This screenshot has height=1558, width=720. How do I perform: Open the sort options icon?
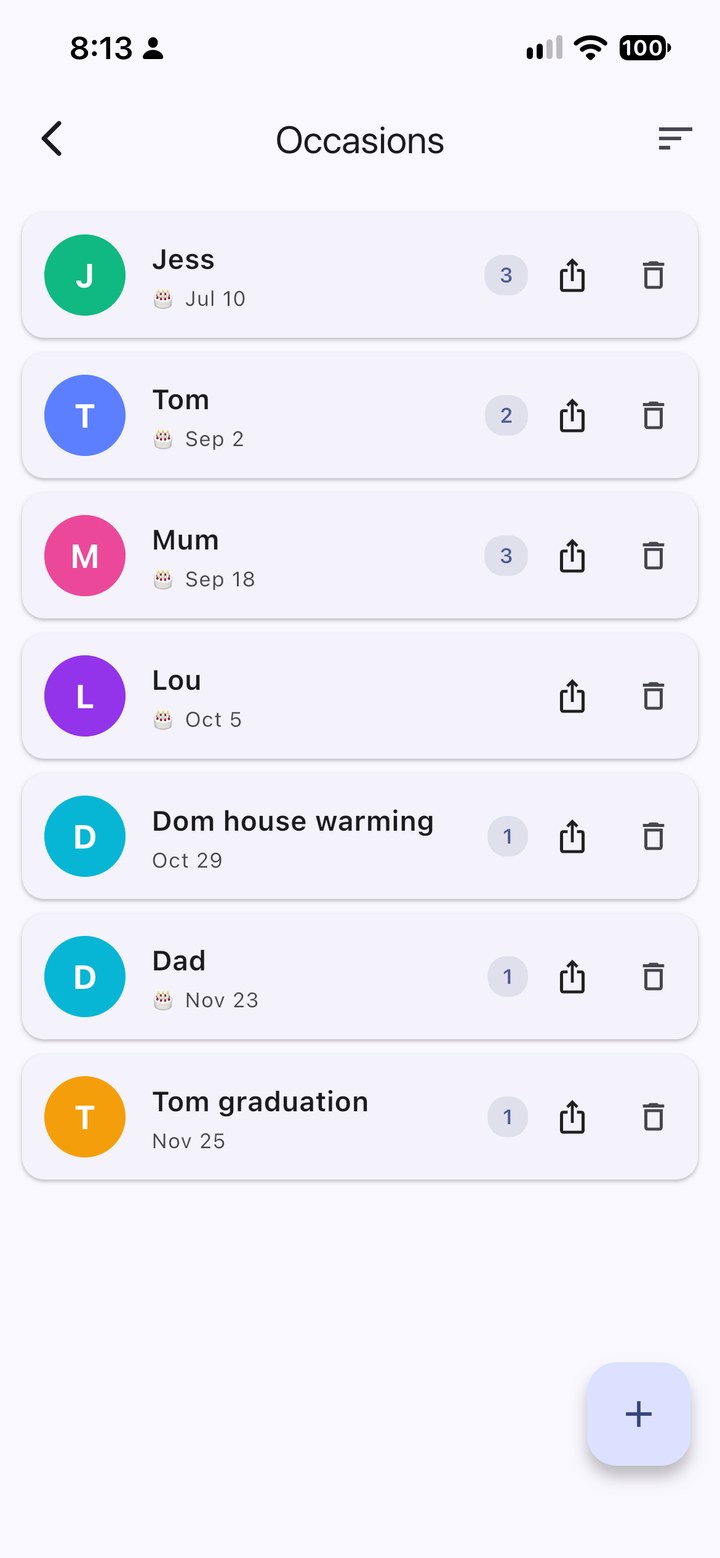(675, 139)
